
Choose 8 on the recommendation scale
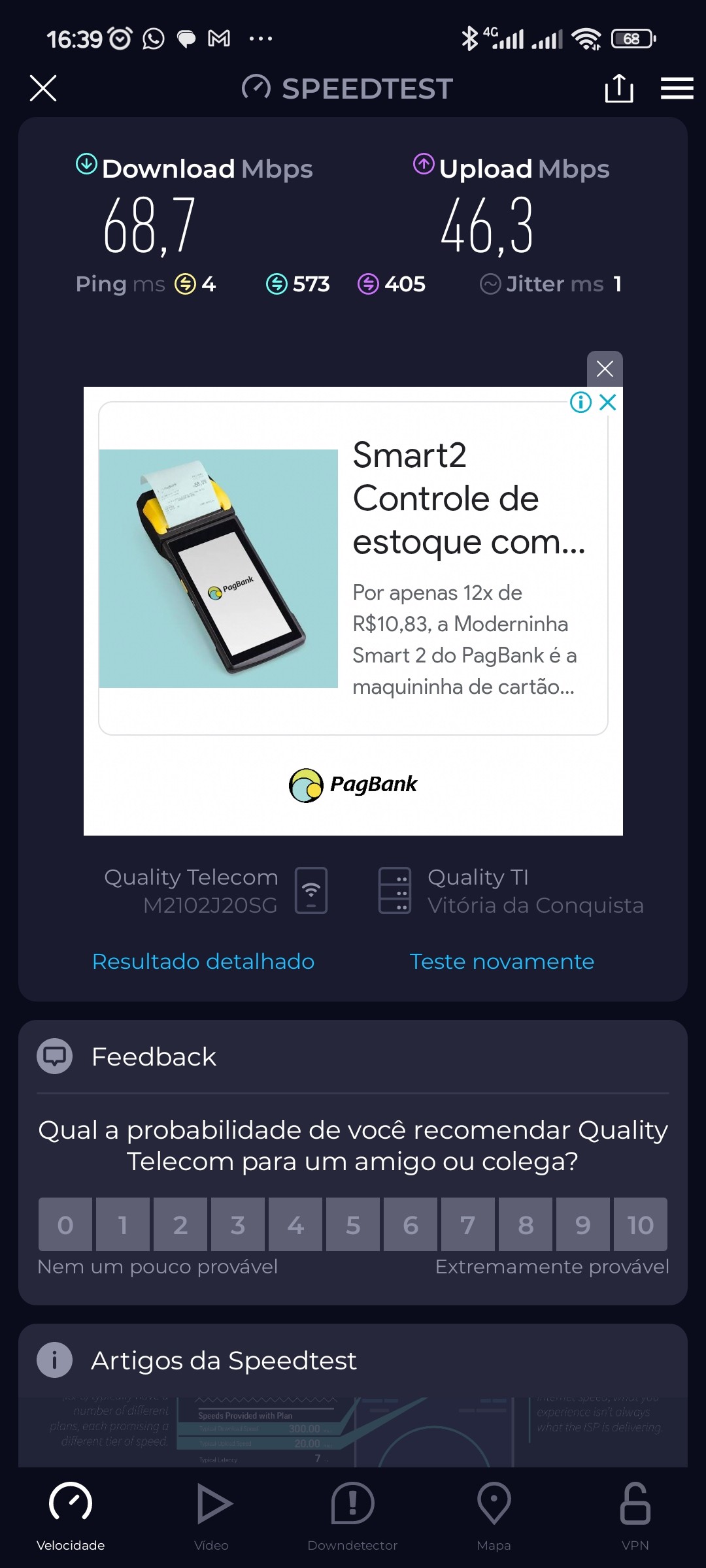[x=526, y=1225]
